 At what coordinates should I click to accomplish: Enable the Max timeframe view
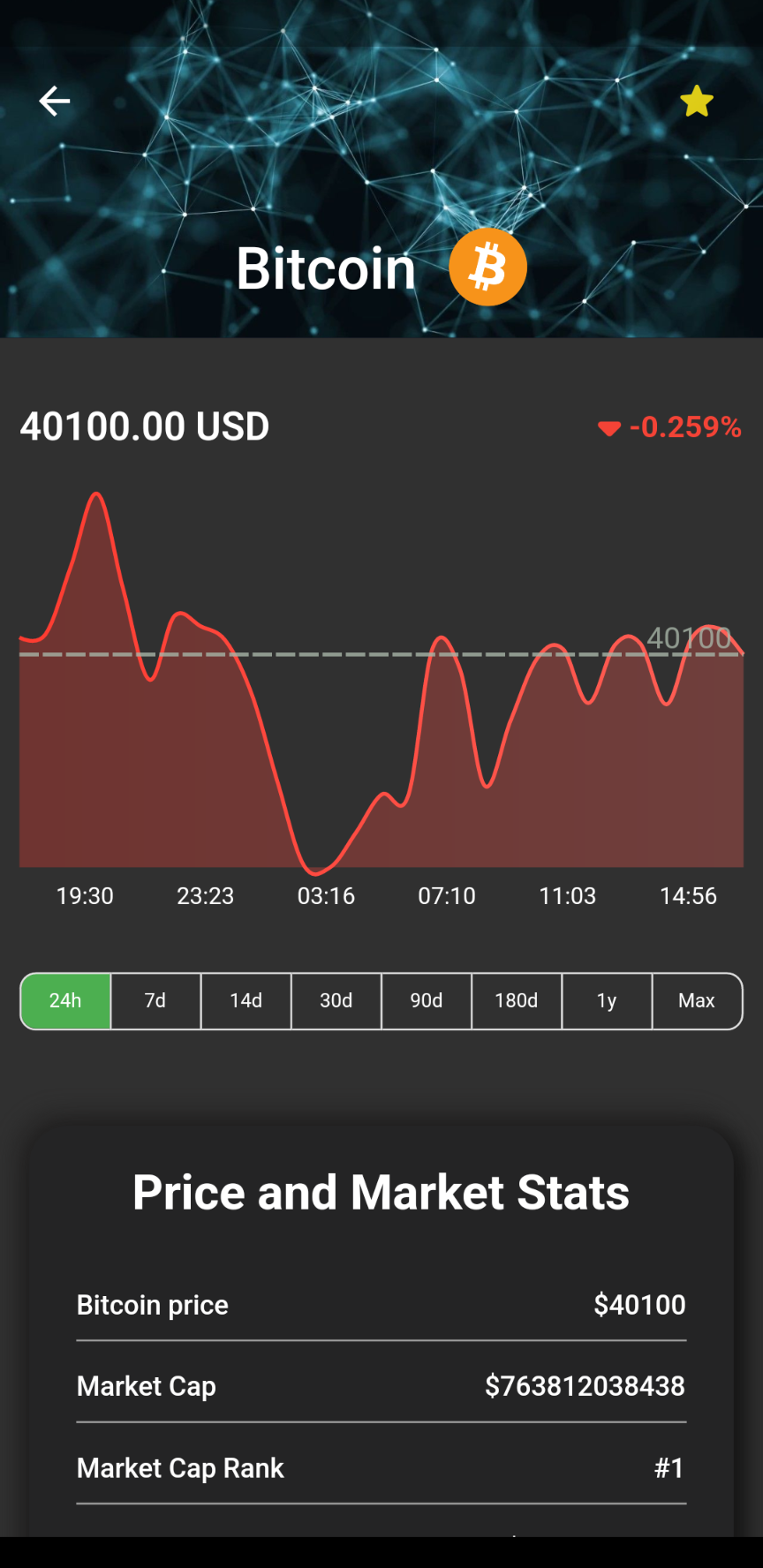(x=697, y=1000)
